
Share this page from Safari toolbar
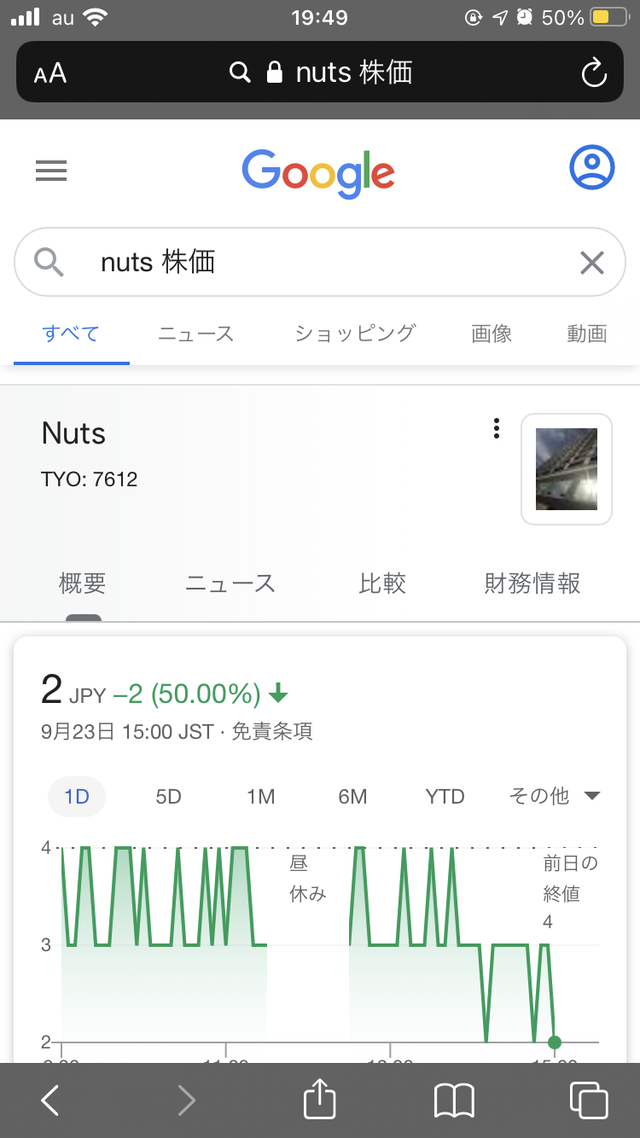point(319,1100)
